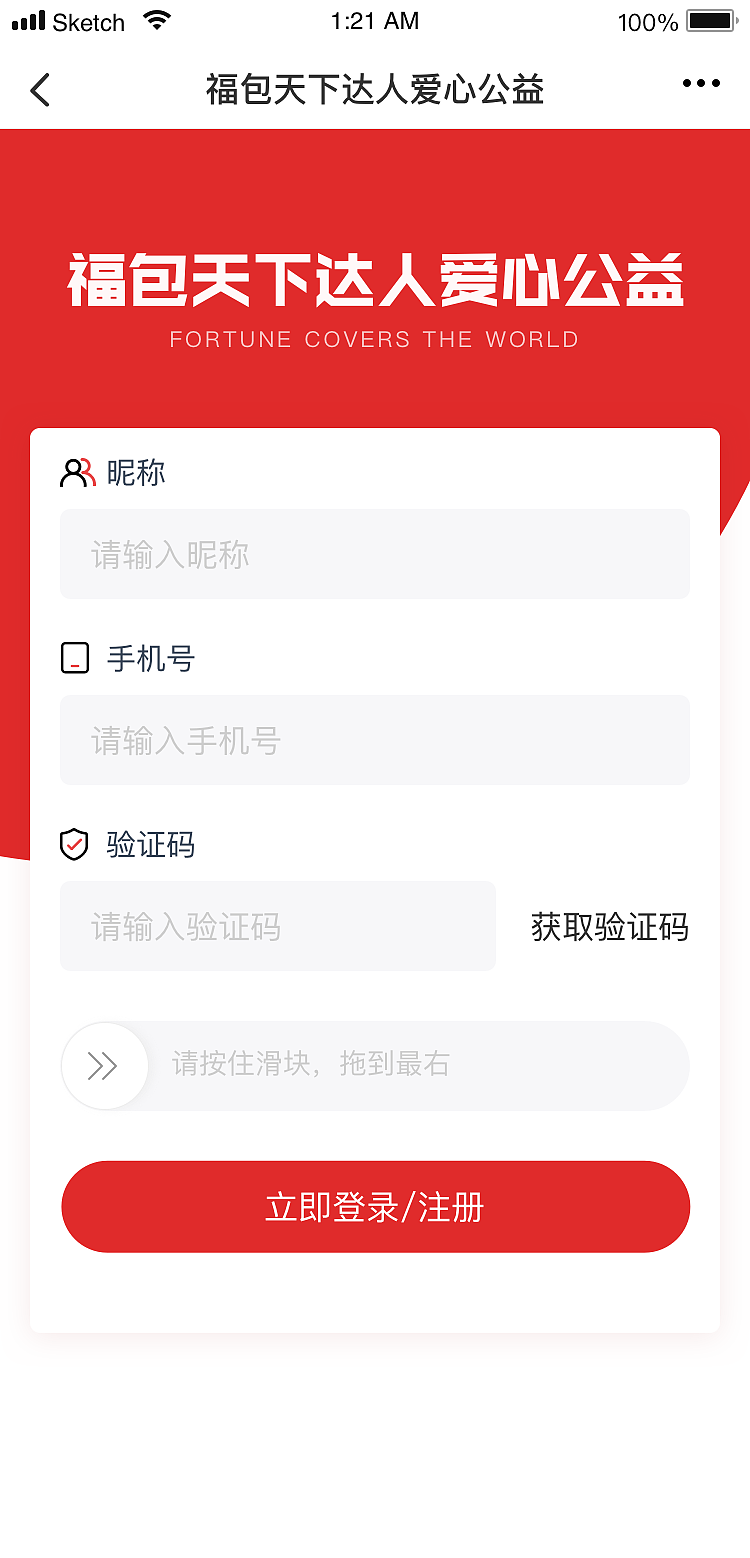Click the shield icon beside 验证码 label
The width and height of the screenshot is (750, 1558).
tap(75, 845)
